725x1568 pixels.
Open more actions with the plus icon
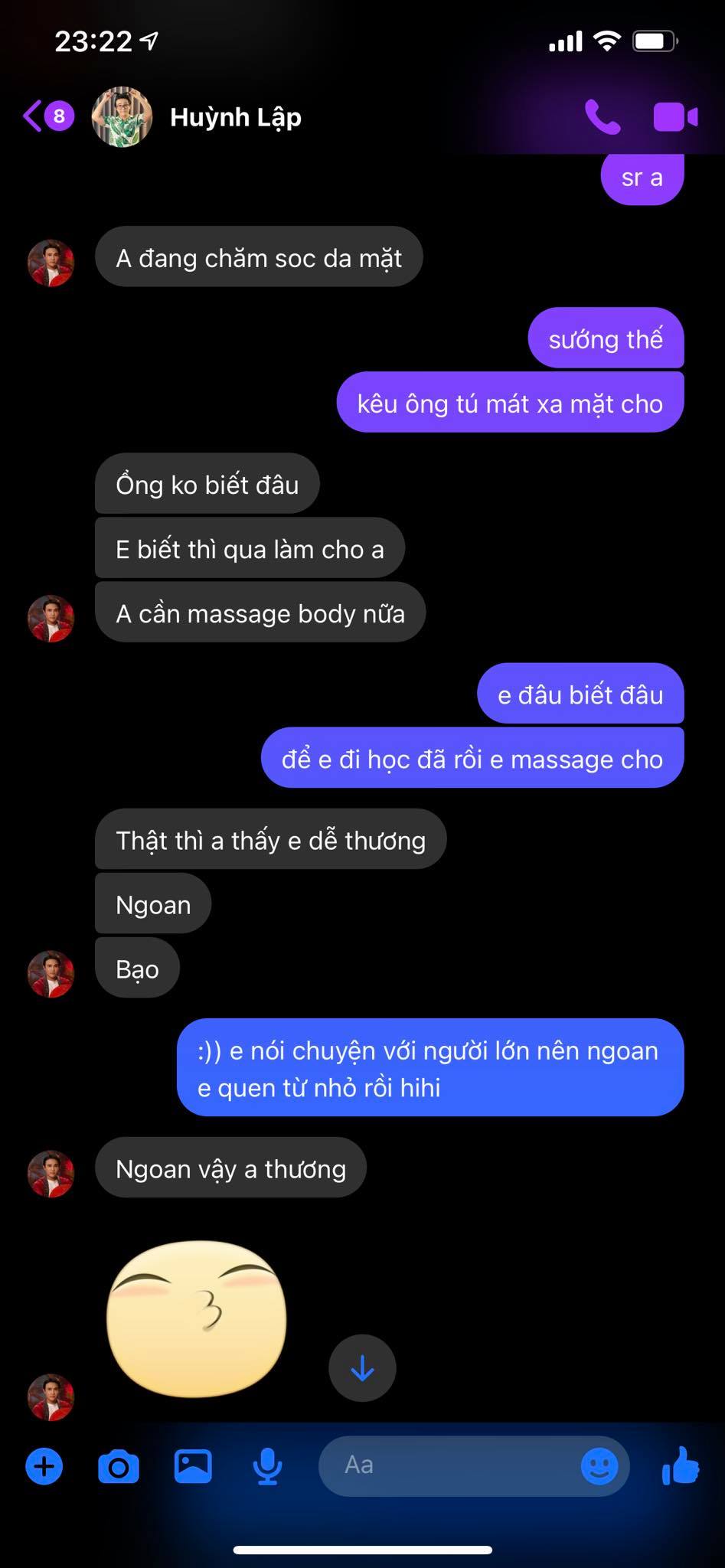44,1466
